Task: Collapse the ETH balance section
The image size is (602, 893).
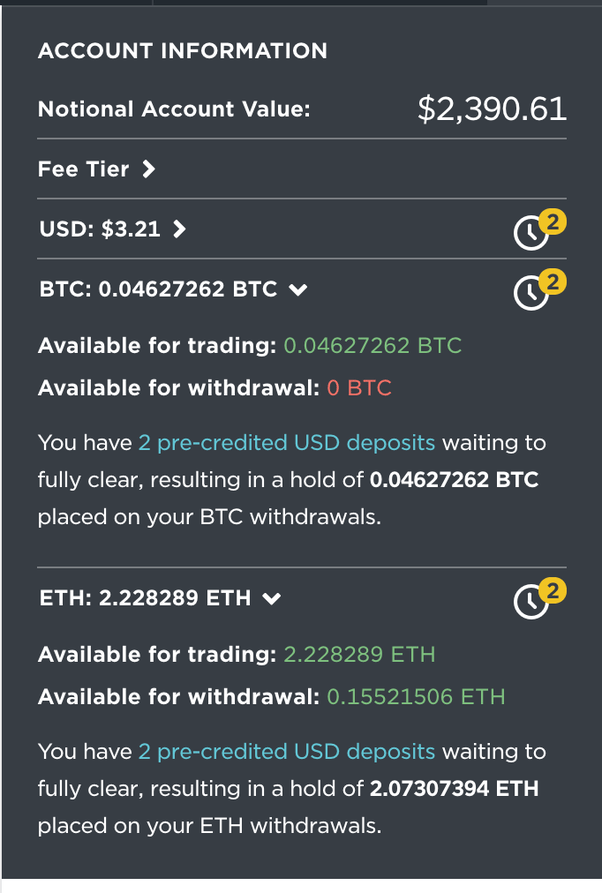Action: 160,598
